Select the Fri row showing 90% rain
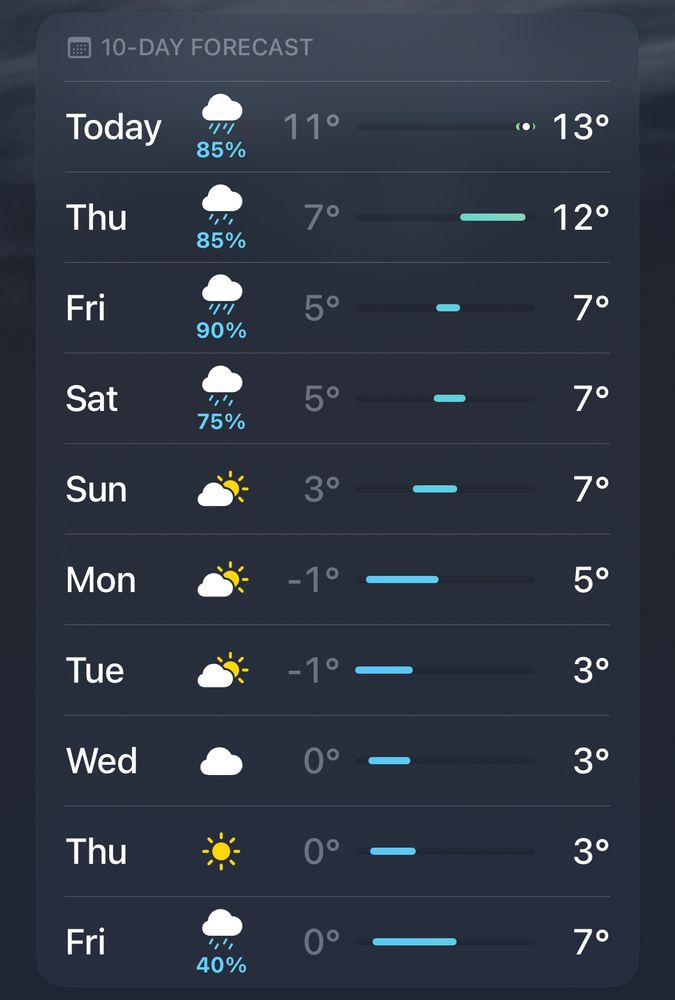The width and height of the screenshot is (675, 1000). (x=338, y=308)
